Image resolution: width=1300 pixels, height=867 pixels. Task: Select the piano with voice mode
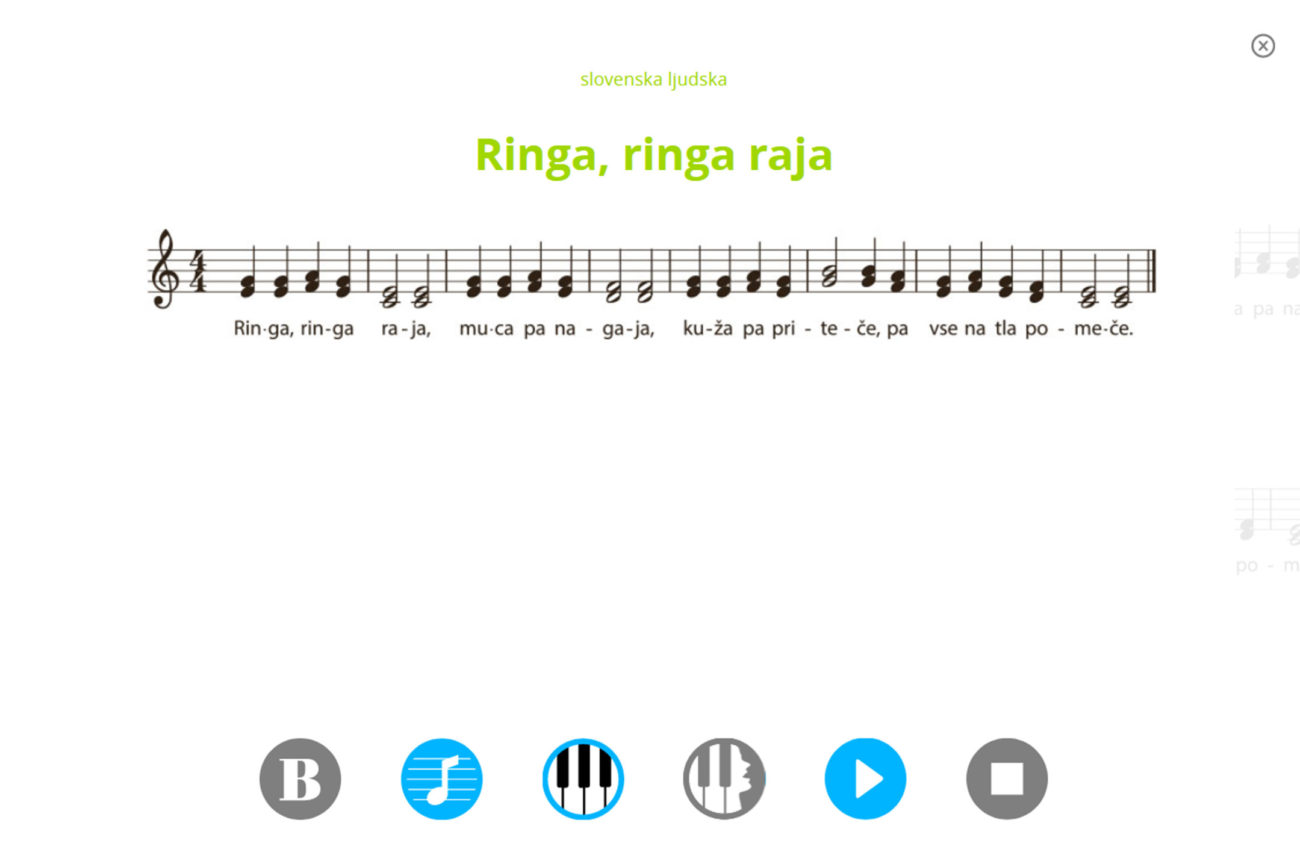[x=724, y=779]
